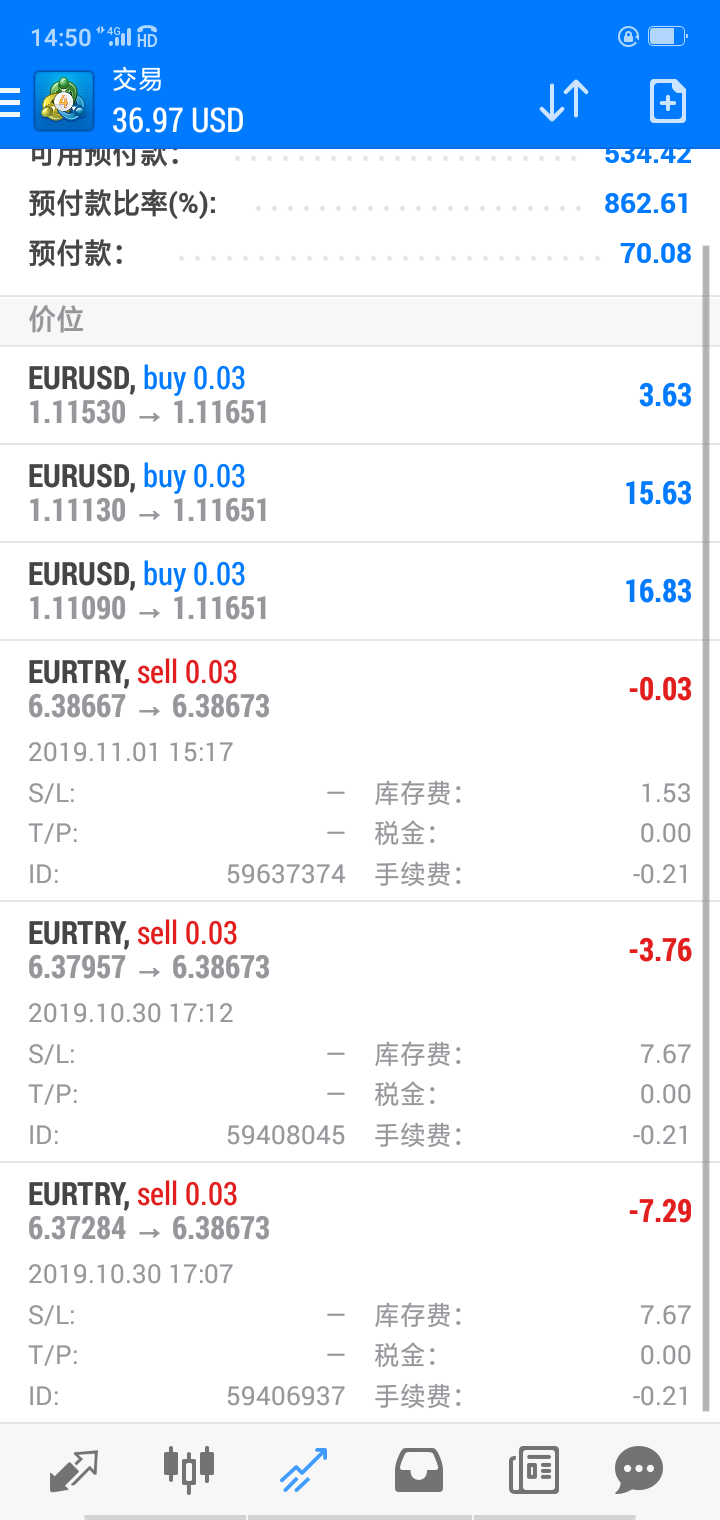This screenshot has width=720, height=1520.
Task: Select the trade tab
Action: click(304, 1468)
